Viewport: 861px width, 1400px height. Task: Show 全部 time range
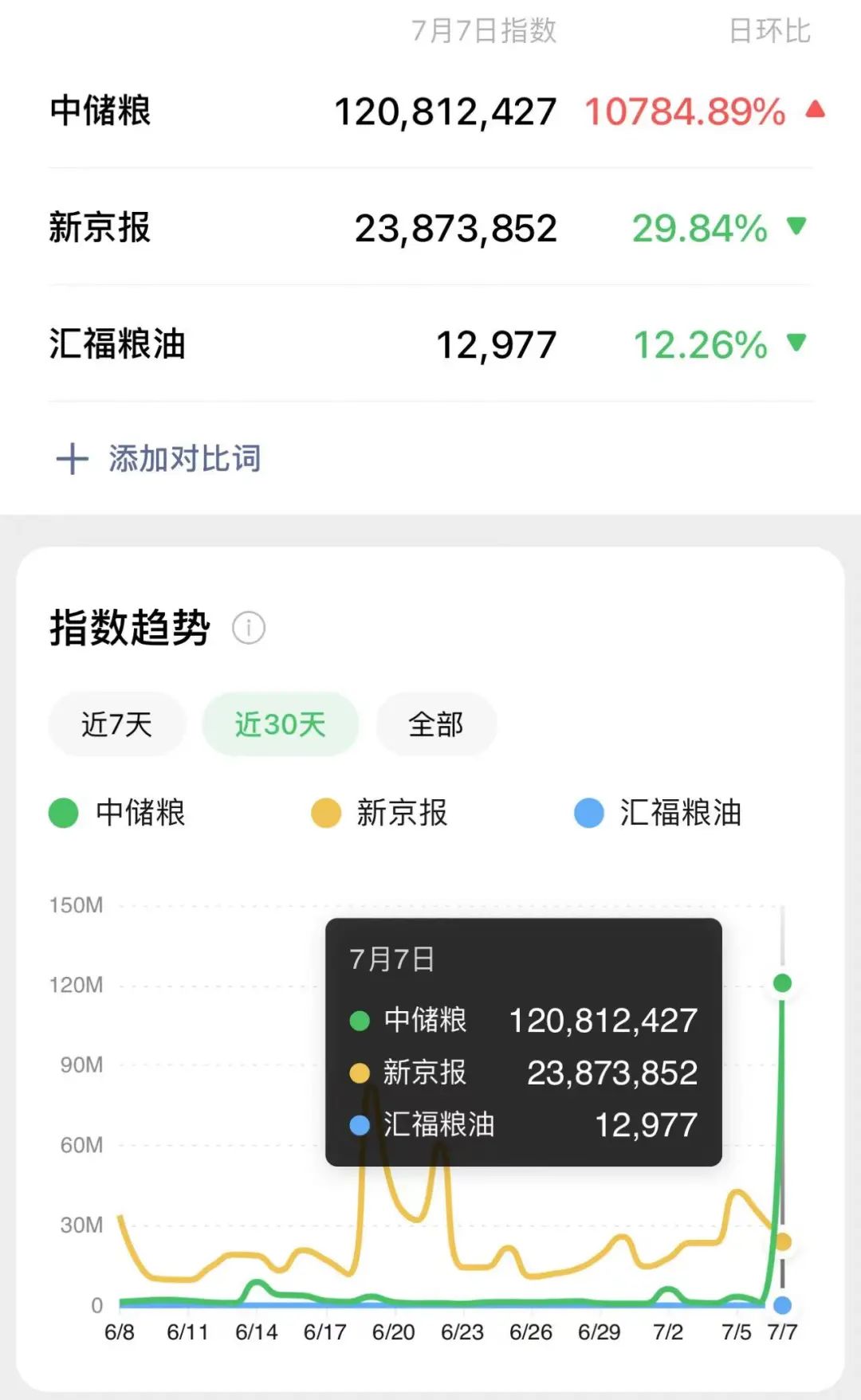pos(435,724)
